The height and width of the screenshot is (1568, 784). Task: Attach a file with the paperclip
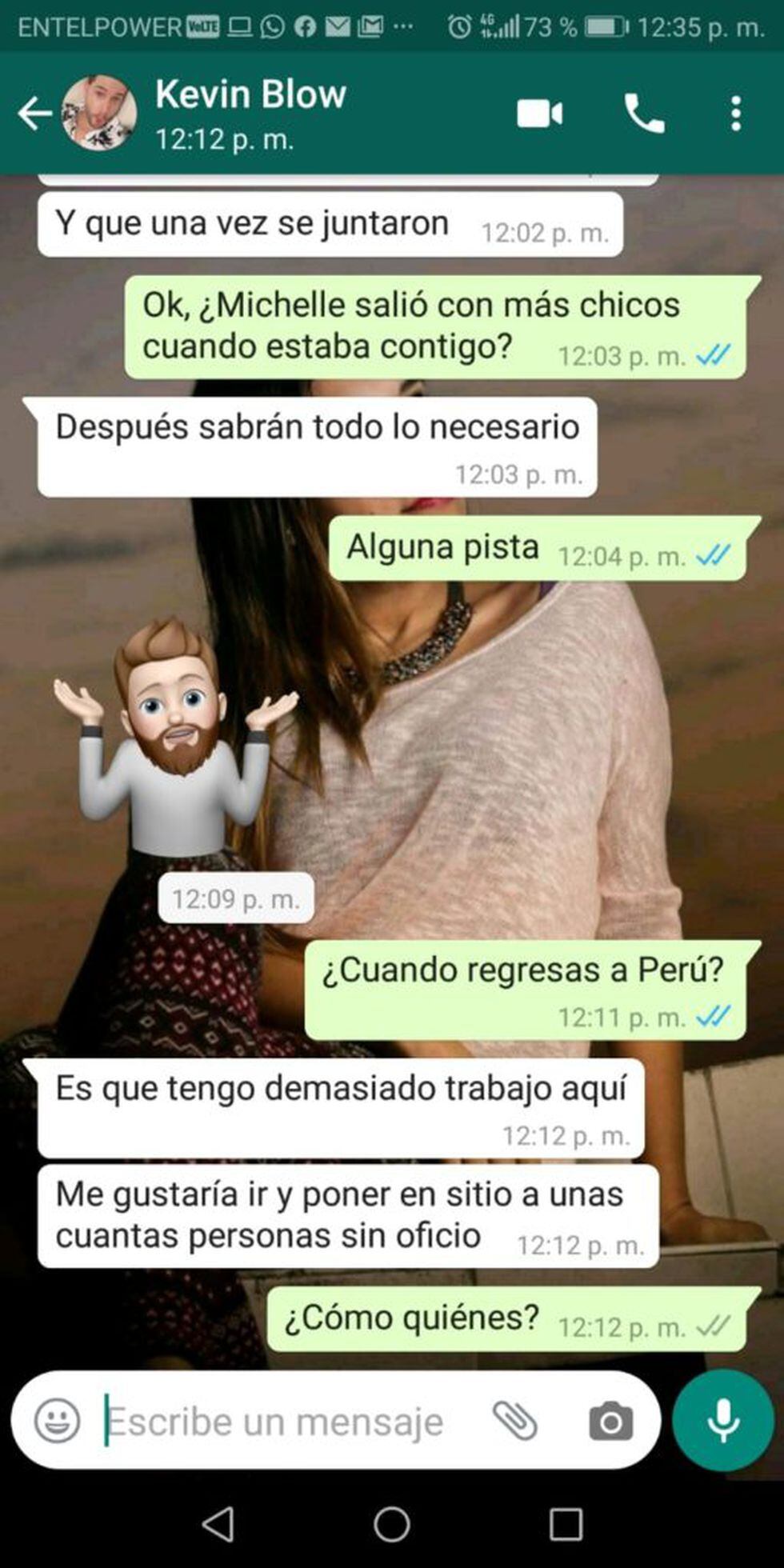point(514,1421)
